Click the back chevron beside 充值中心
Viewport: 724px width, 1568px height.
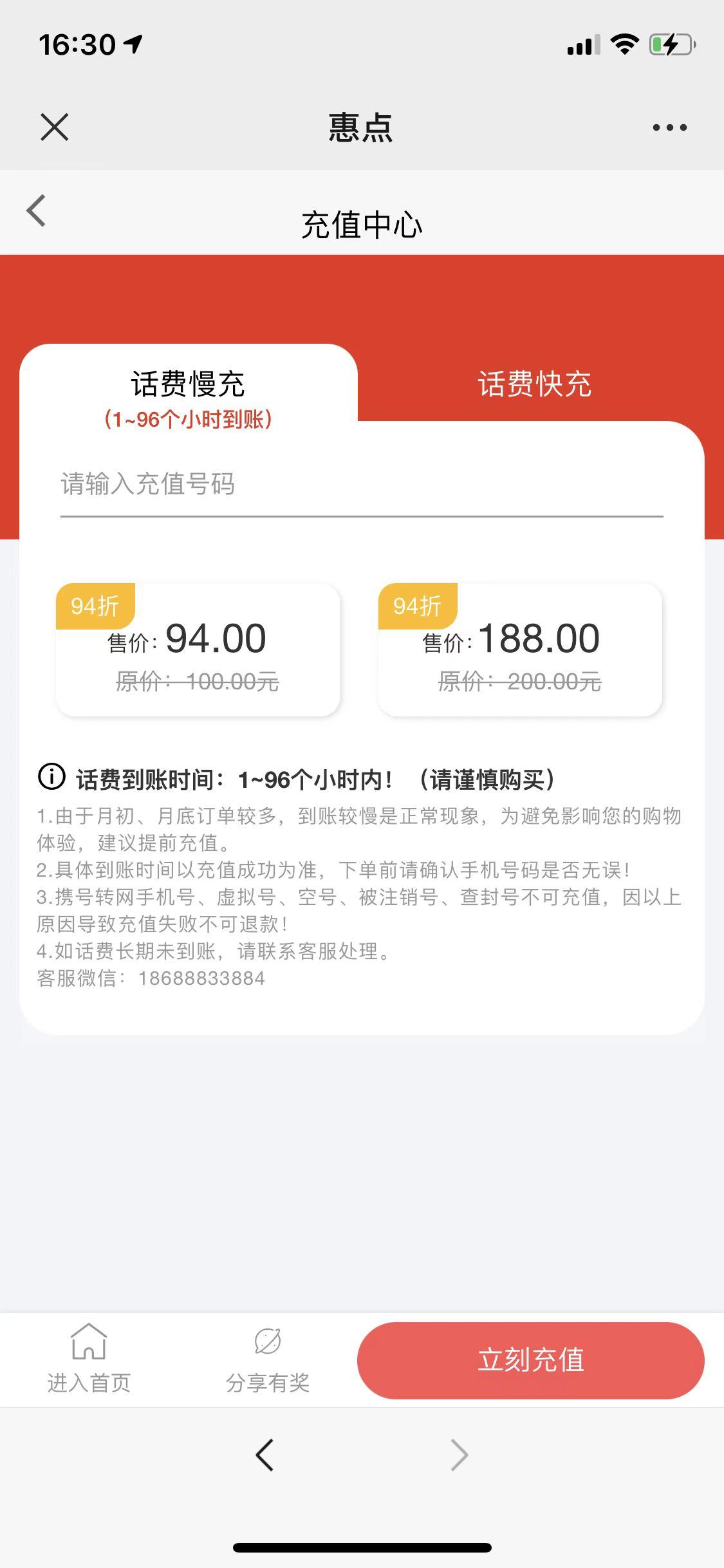coord(35,210)
